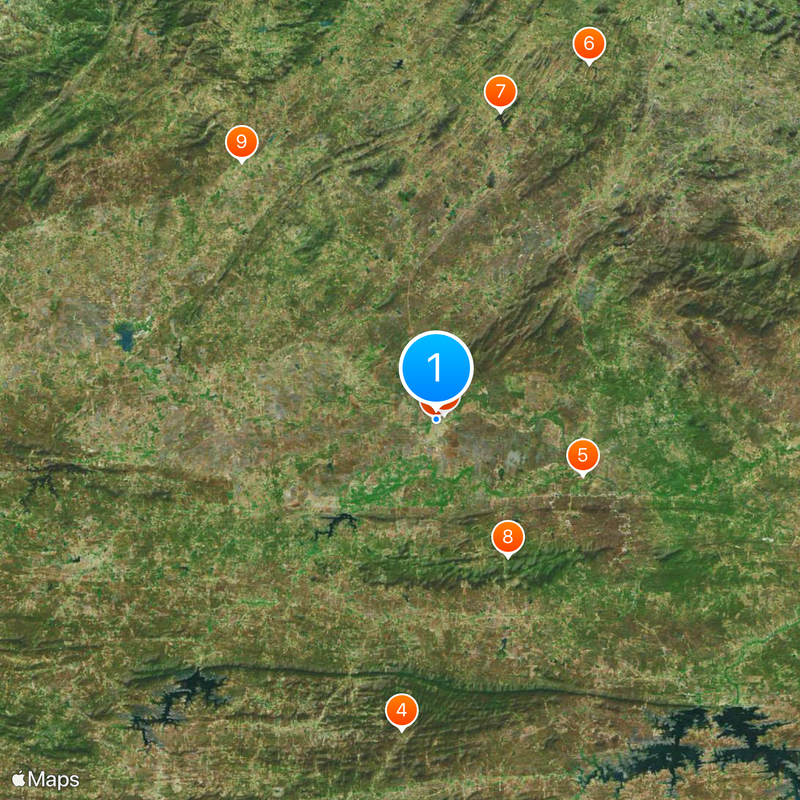Select the large blue pin numbered 1
Image resolution: width=800 pixels, height=800 pixels.
pos(436,367)
